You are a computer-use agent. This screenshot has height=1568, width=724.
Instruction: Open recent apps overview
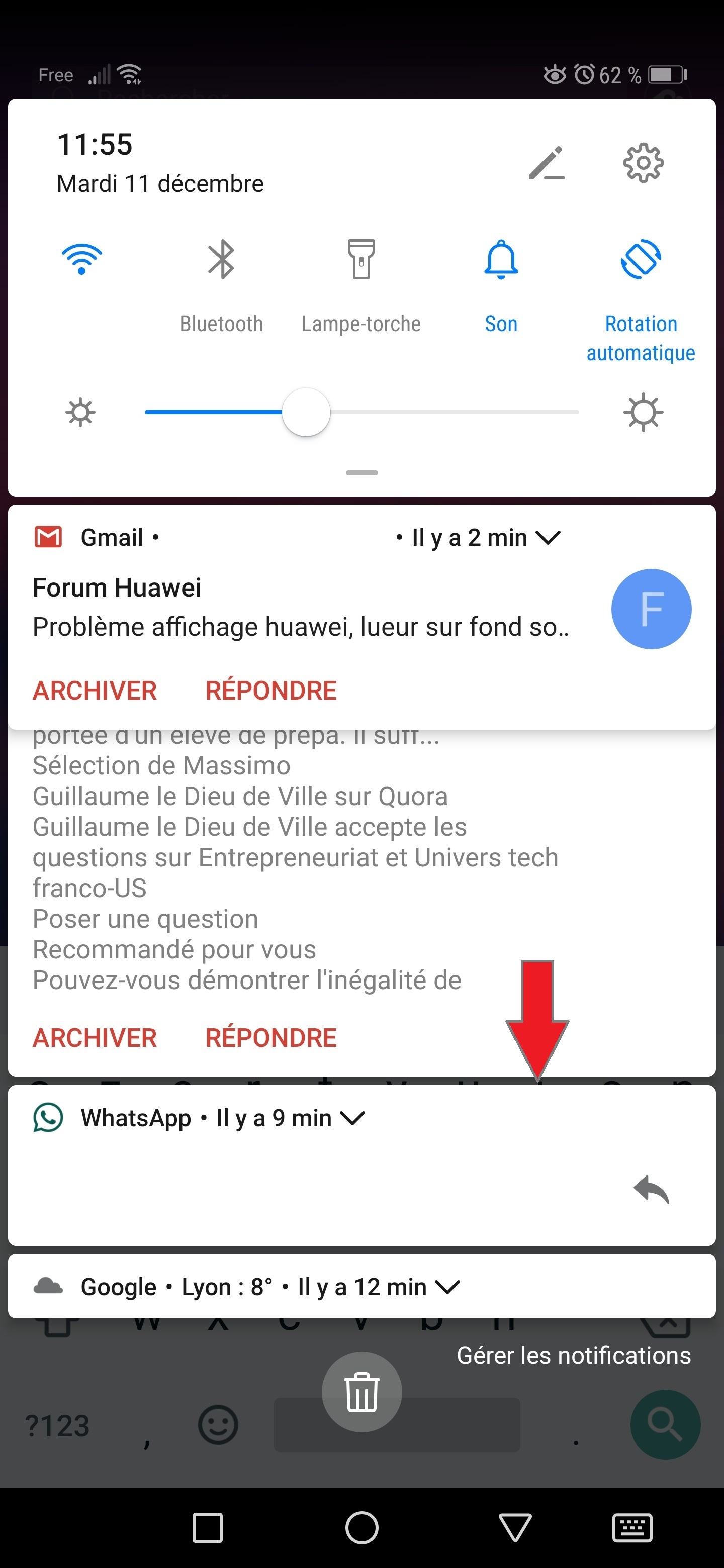(207, 1528)
